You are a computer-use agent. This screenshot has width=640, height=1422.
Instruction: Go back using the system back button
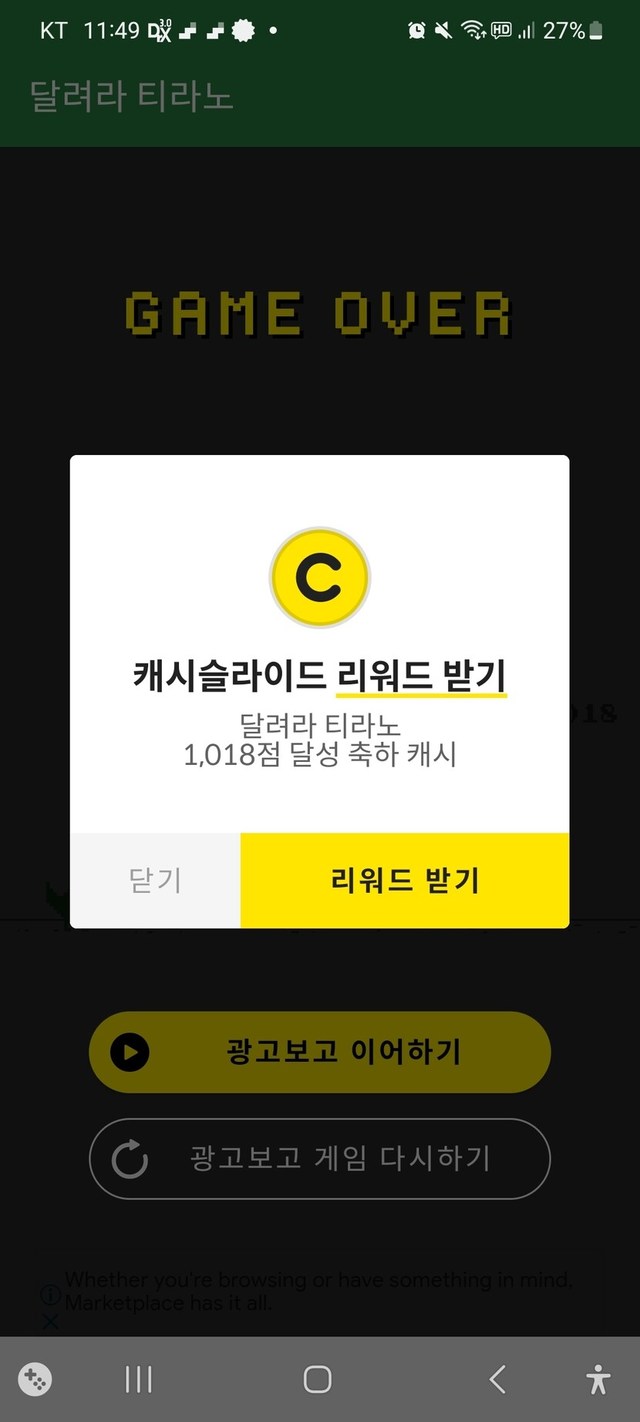[x=497, y=1380]
